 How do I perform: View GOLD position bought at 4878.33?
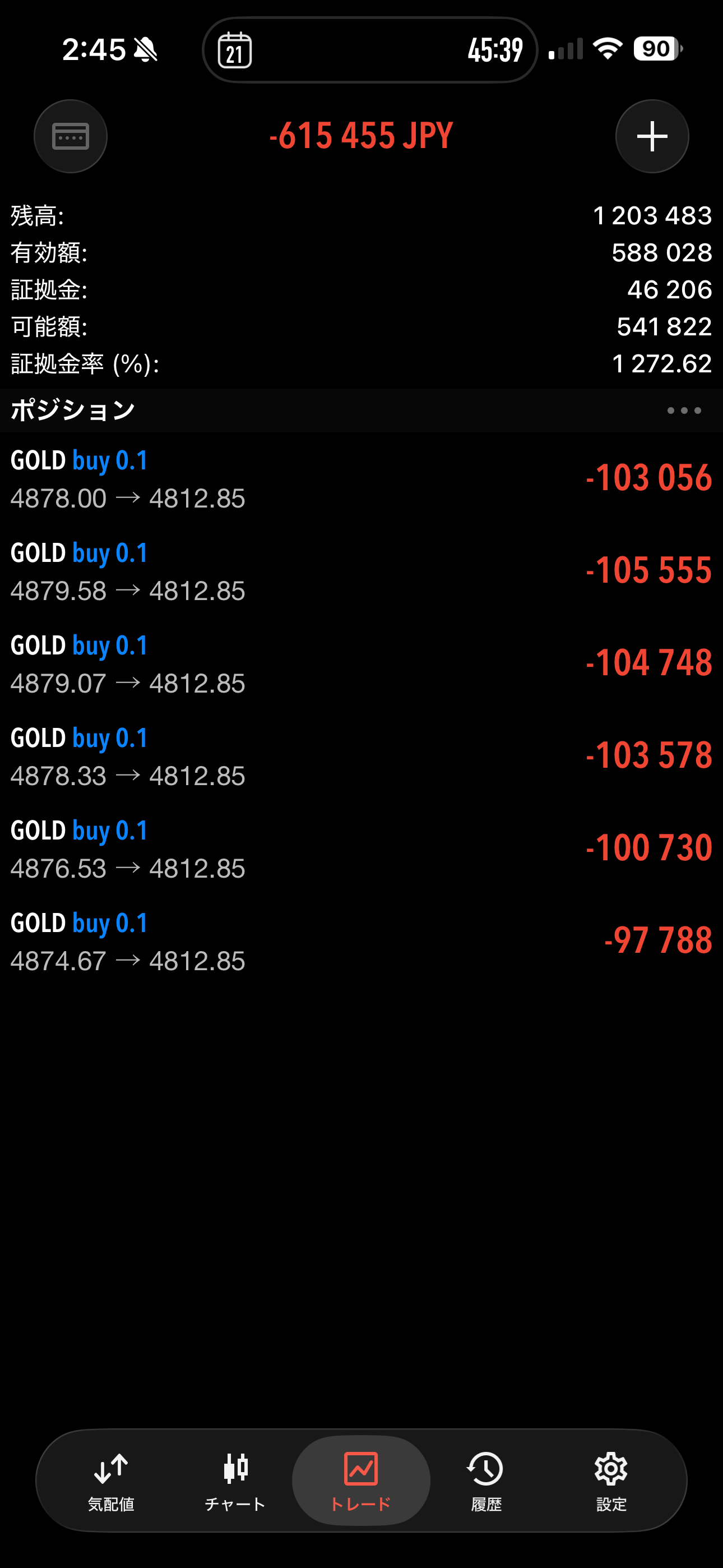[x=361, y=757]
